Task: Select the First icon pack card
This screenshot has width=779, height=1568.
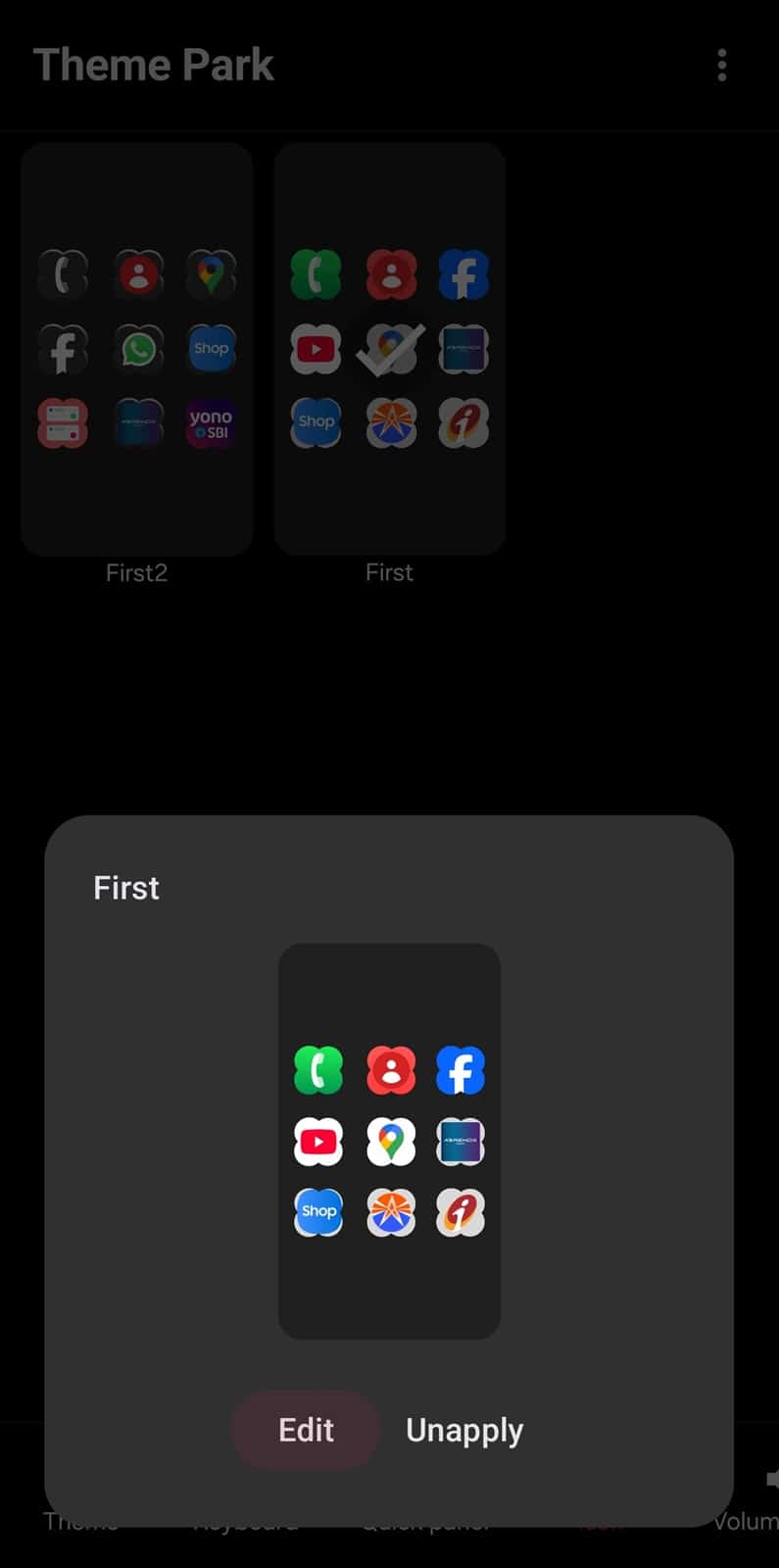Action: click(389, 350)
